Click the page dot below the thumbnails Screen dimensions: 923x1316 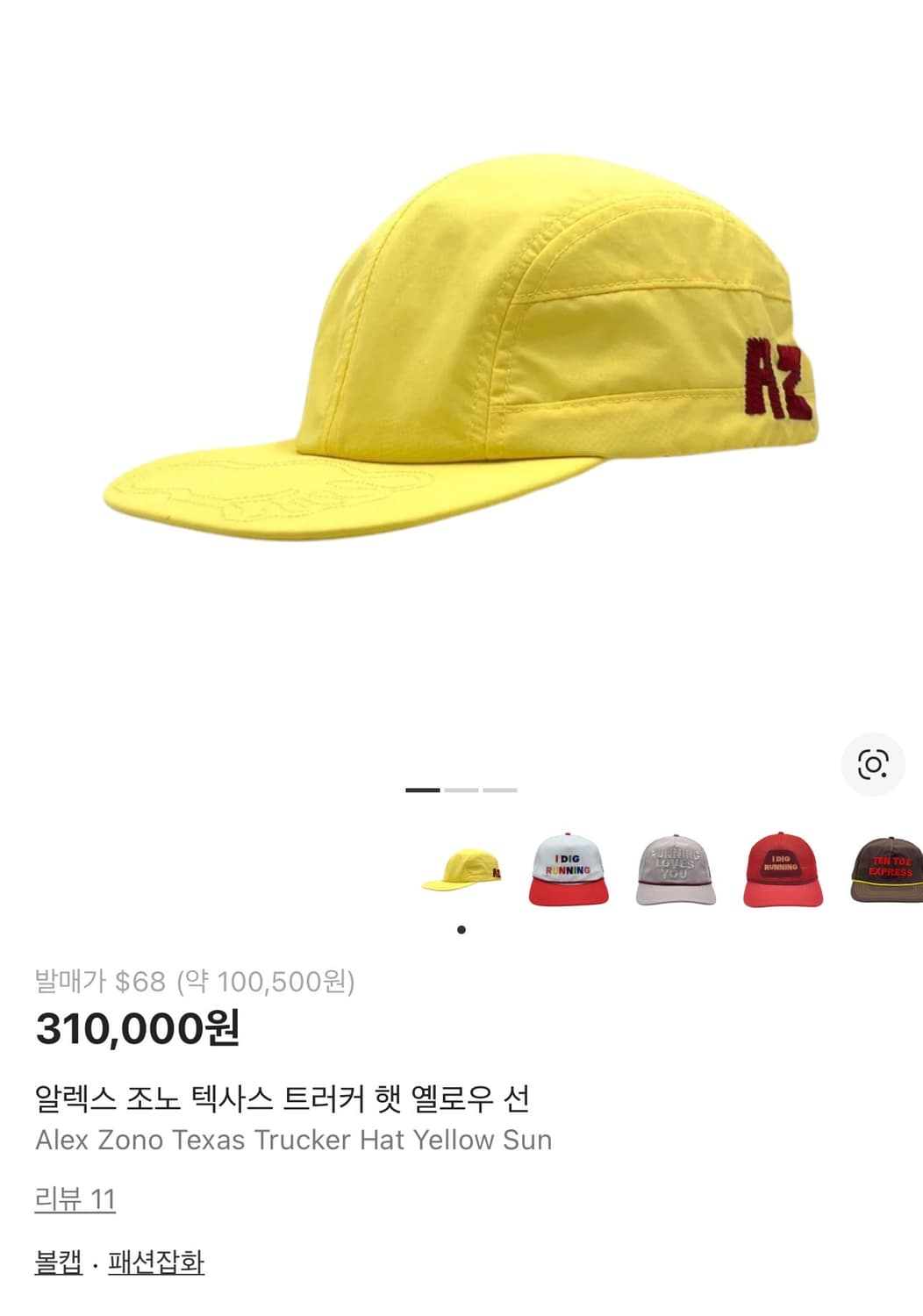[x=461, y=927]
